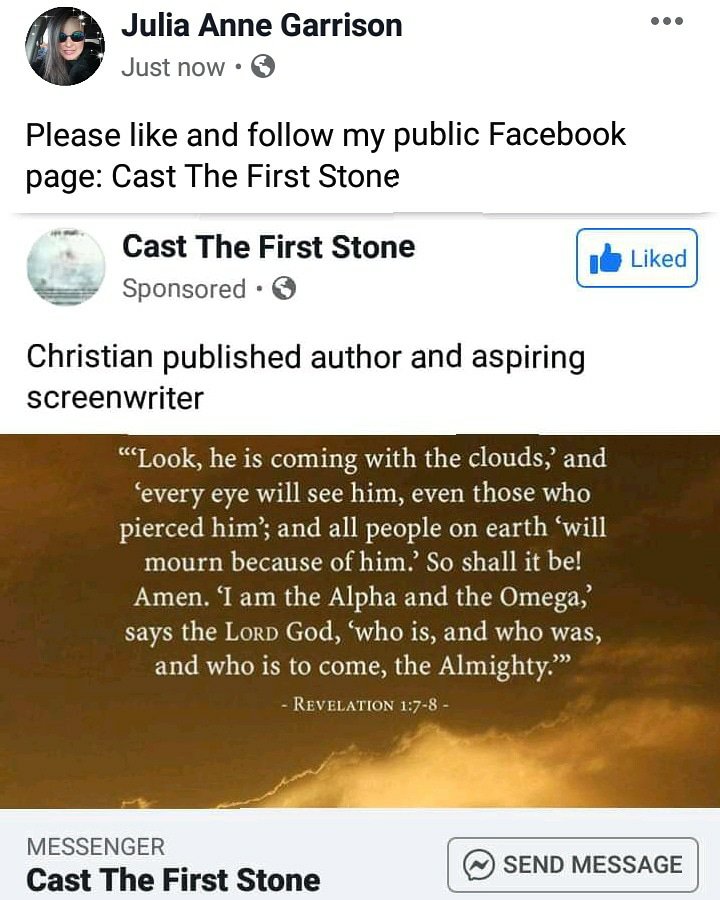720x900 pixels.
Task: Open Julia Anne Garrison's profile name link
Action: coord(262,26)
